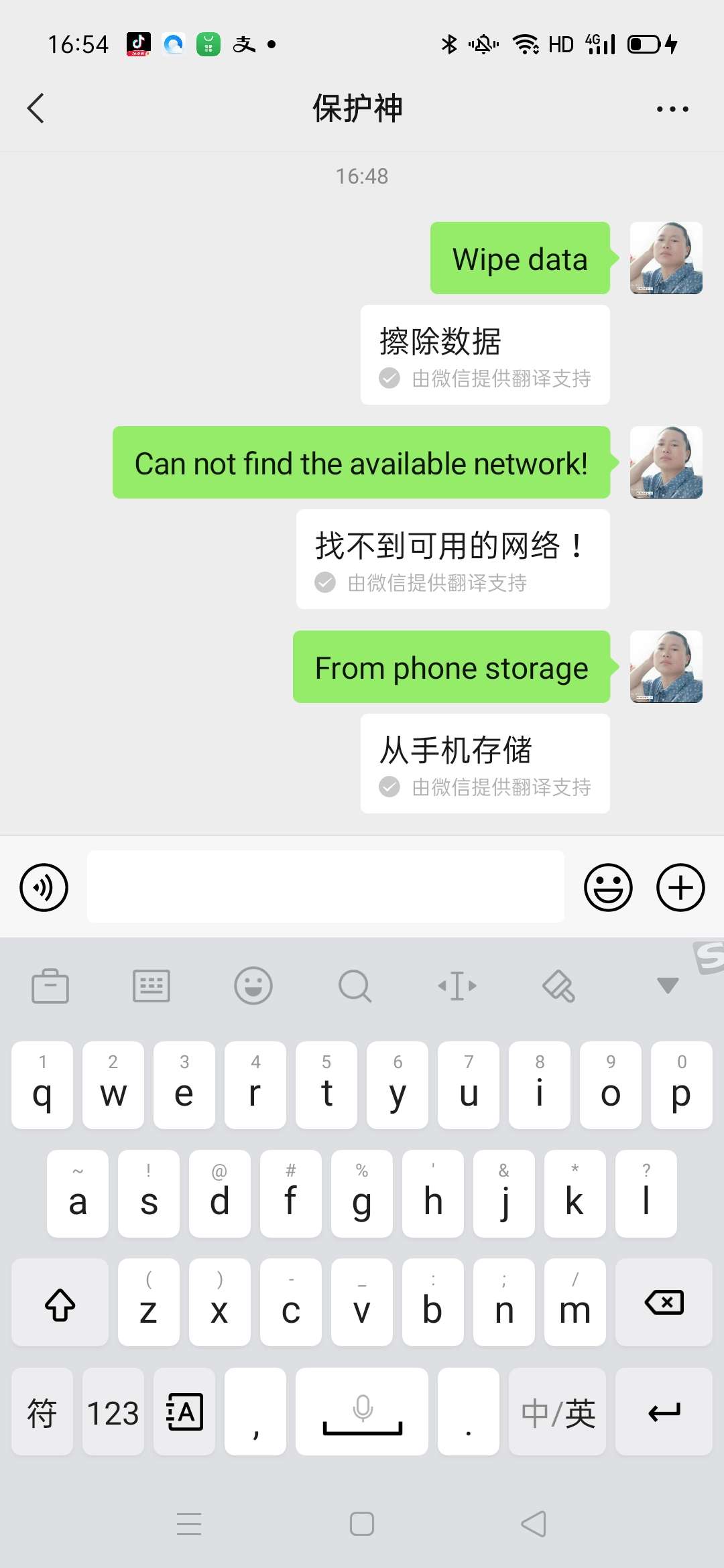Viewport: 724px width, 1568px height.
Task: Focus the message text field
Action: coord(325,887)
